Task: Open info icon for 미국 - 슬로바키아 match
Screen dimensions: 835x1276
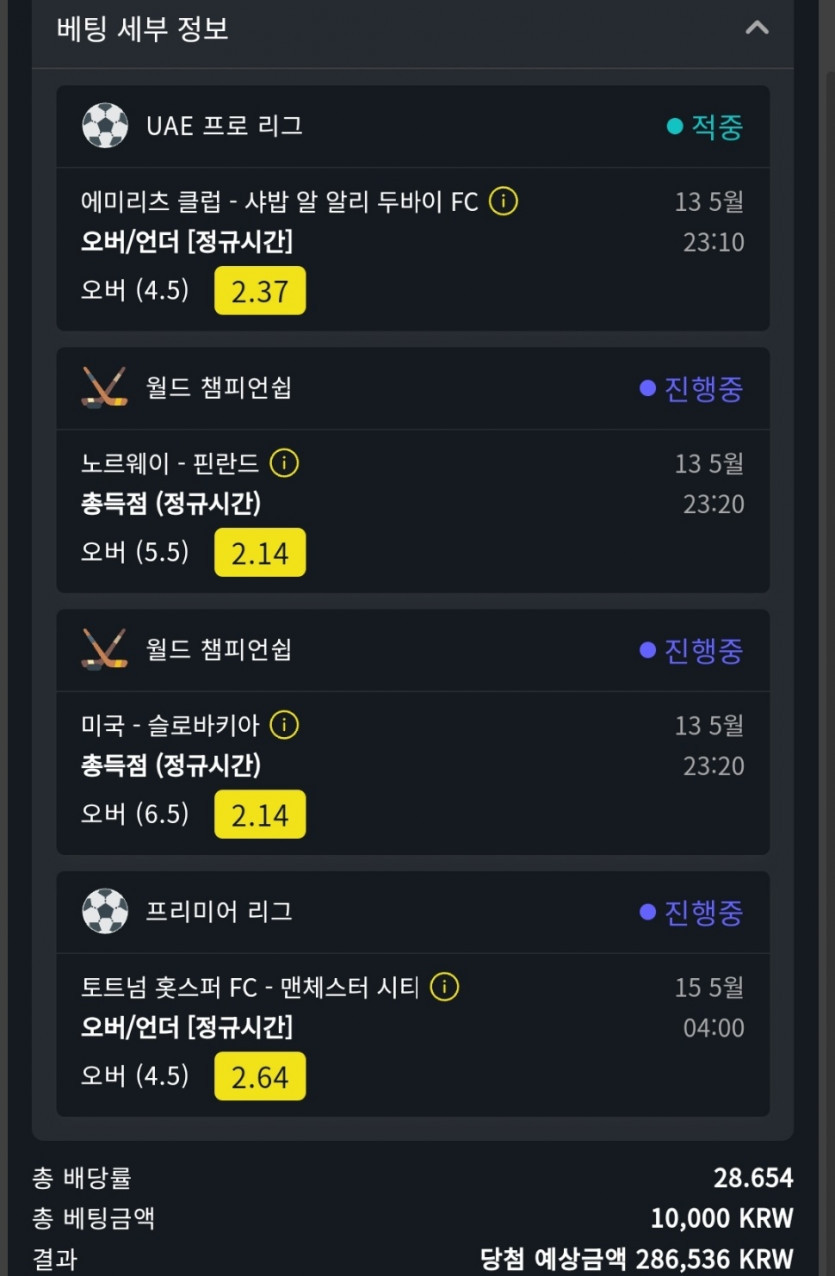Action: [x=284, y=725]
